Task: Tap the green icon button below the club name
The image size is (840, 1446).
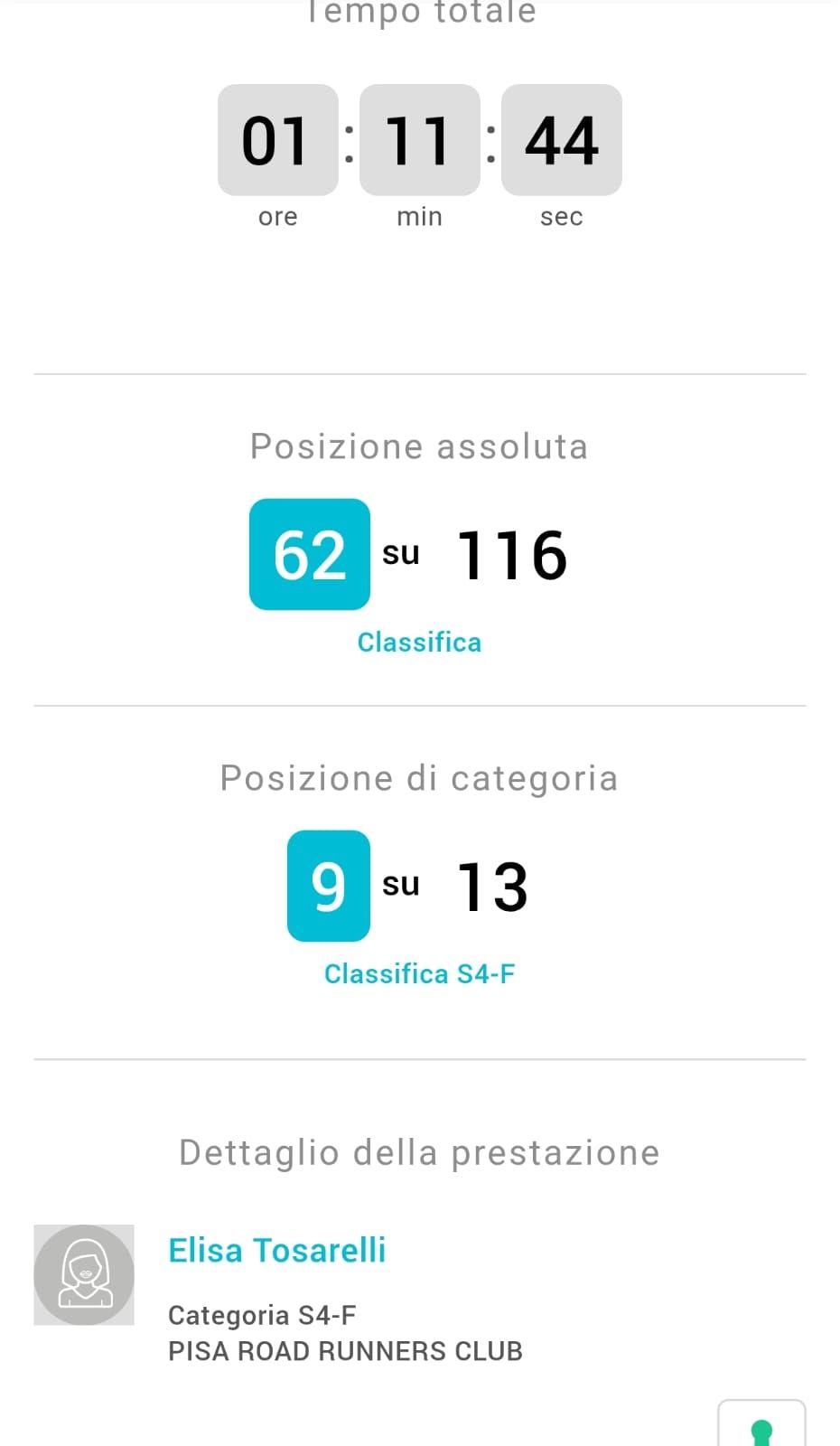Action: pyautogui.click(x=761, y=1428)
